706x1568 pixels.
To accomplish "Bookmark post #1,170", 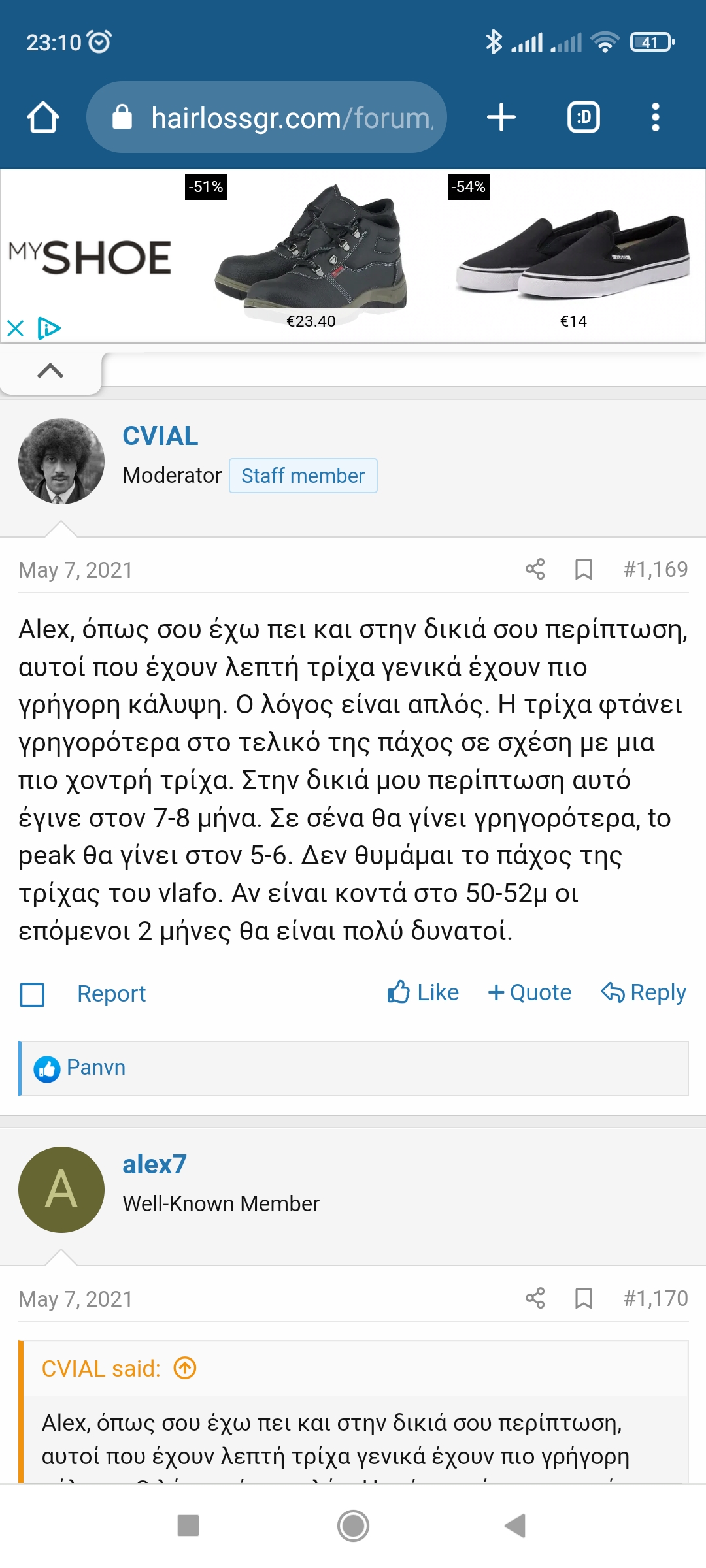I will pyautogui.click(x=583, y=1298).
